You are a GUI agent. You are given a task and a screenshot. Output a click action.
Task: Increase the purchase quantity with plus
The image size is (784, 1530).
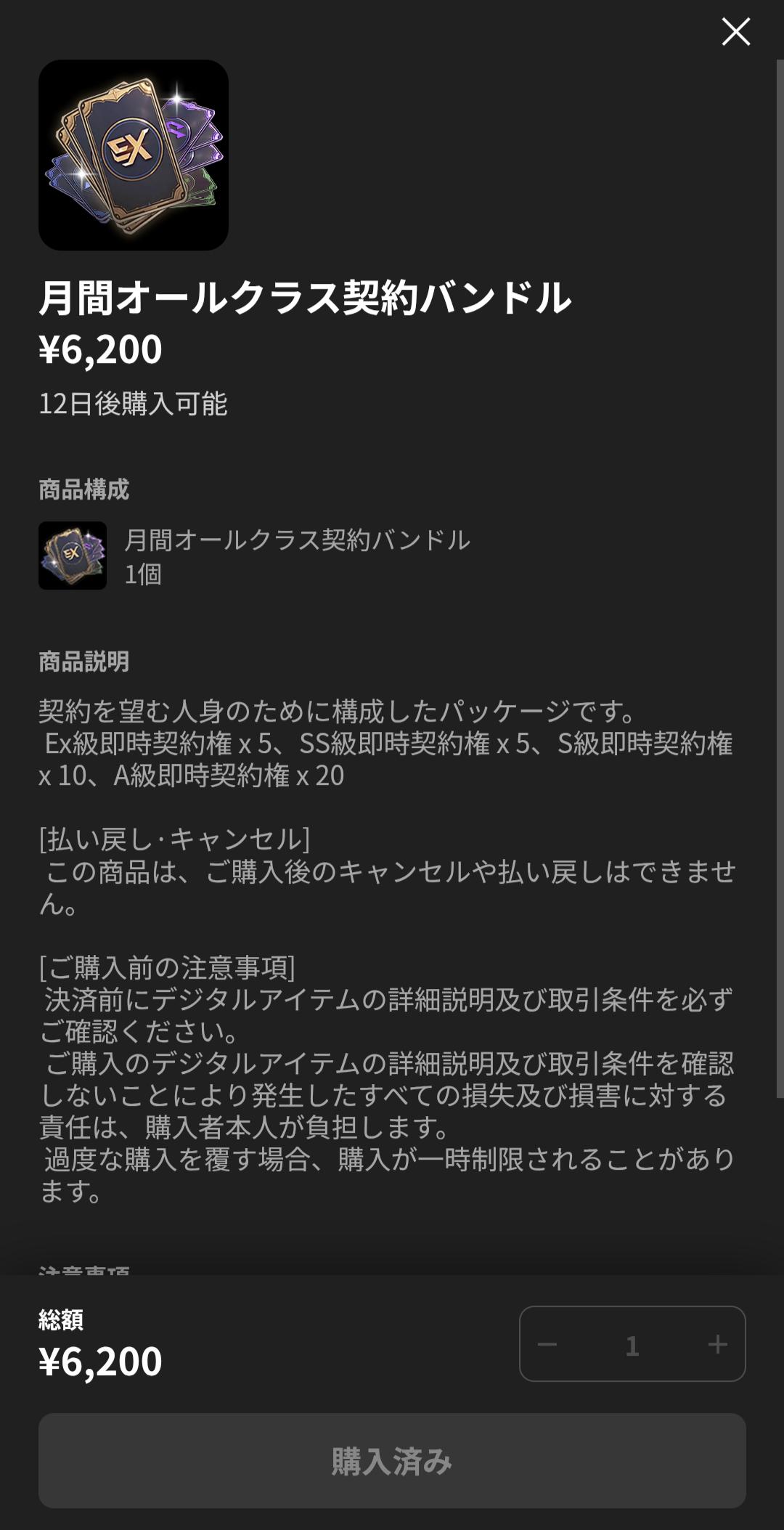(717, 1344)
